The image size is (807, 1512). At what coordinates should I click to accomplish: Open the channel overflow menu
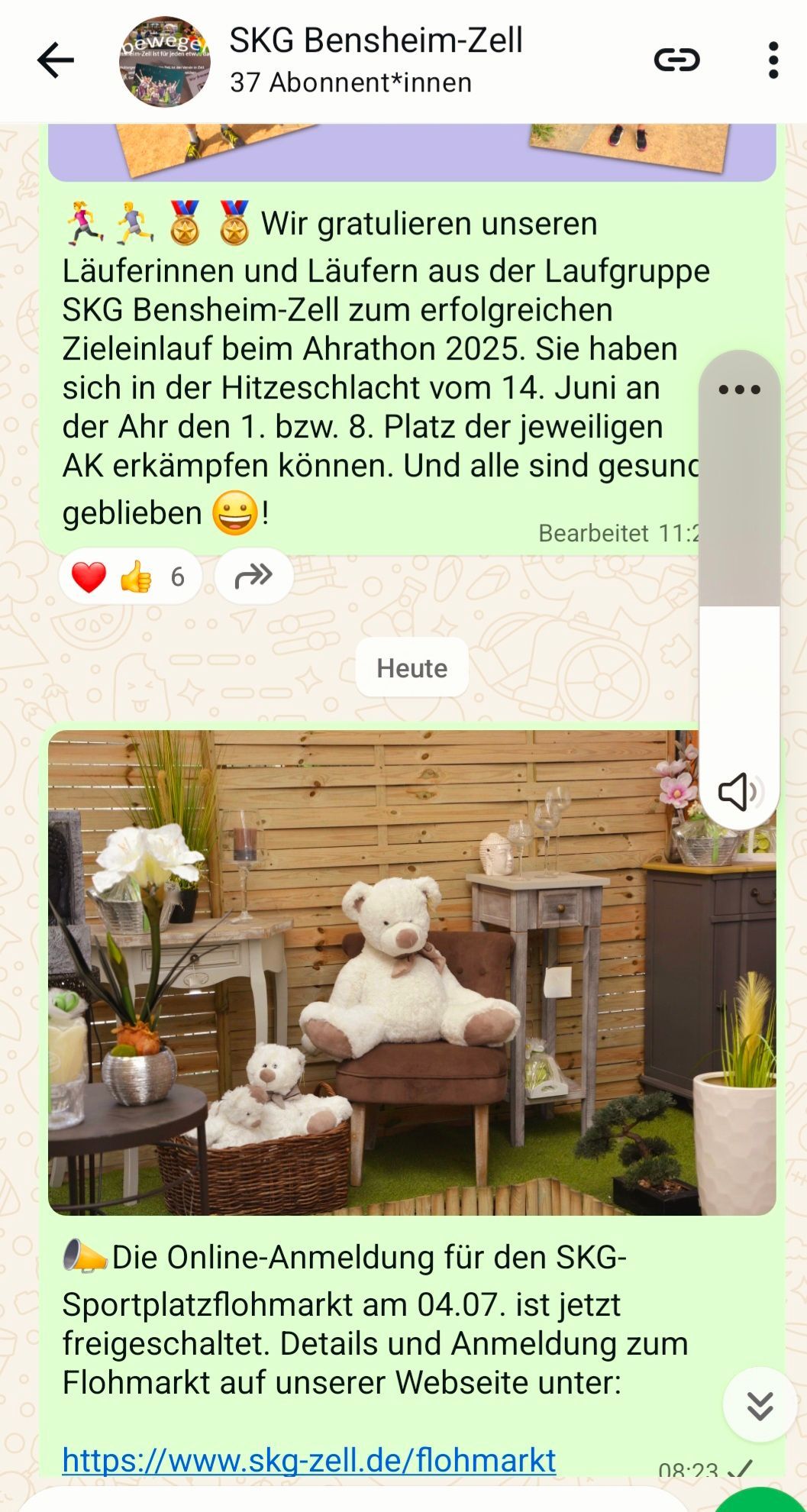tap(773, 60)
